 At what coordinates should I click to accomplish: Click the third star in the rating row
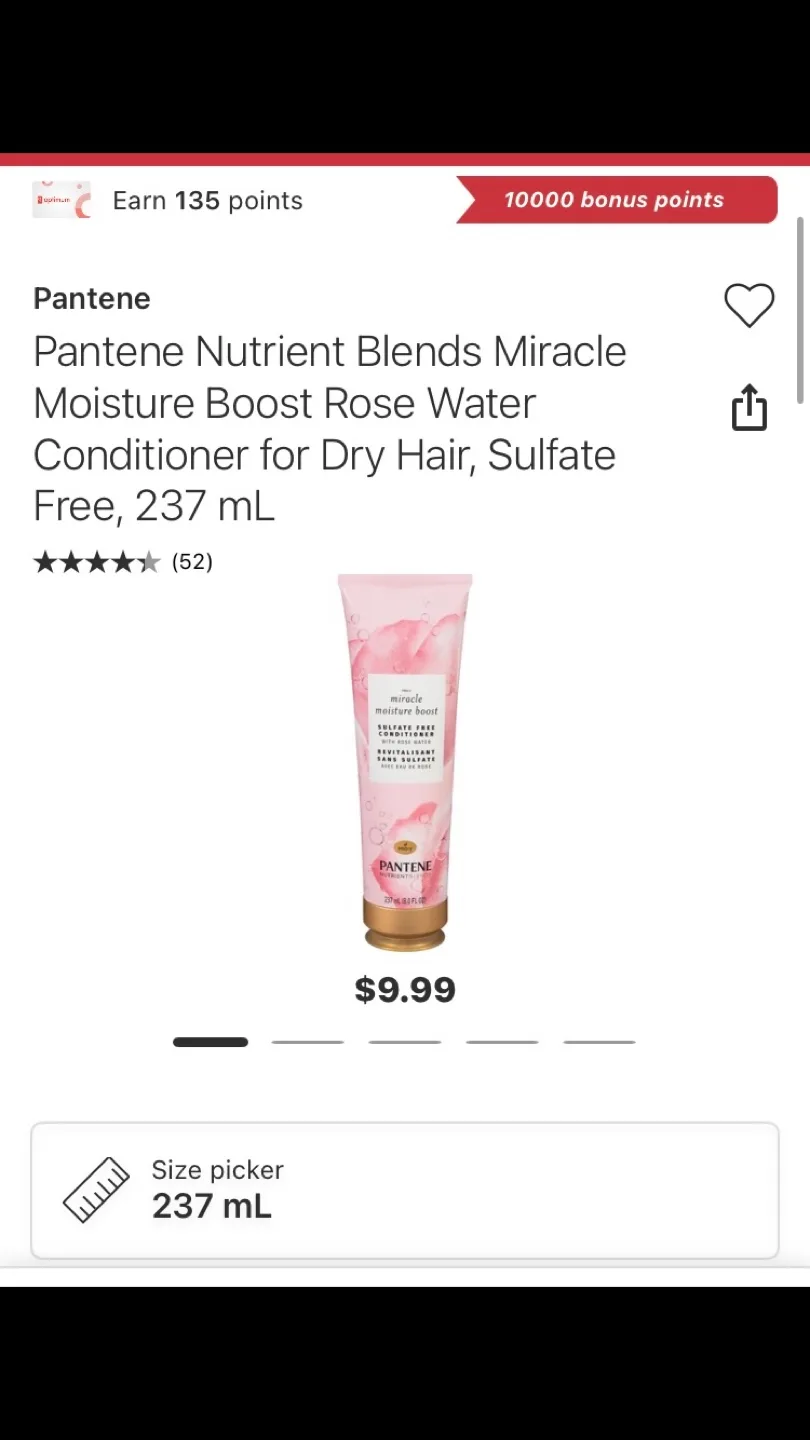[97, 562]
